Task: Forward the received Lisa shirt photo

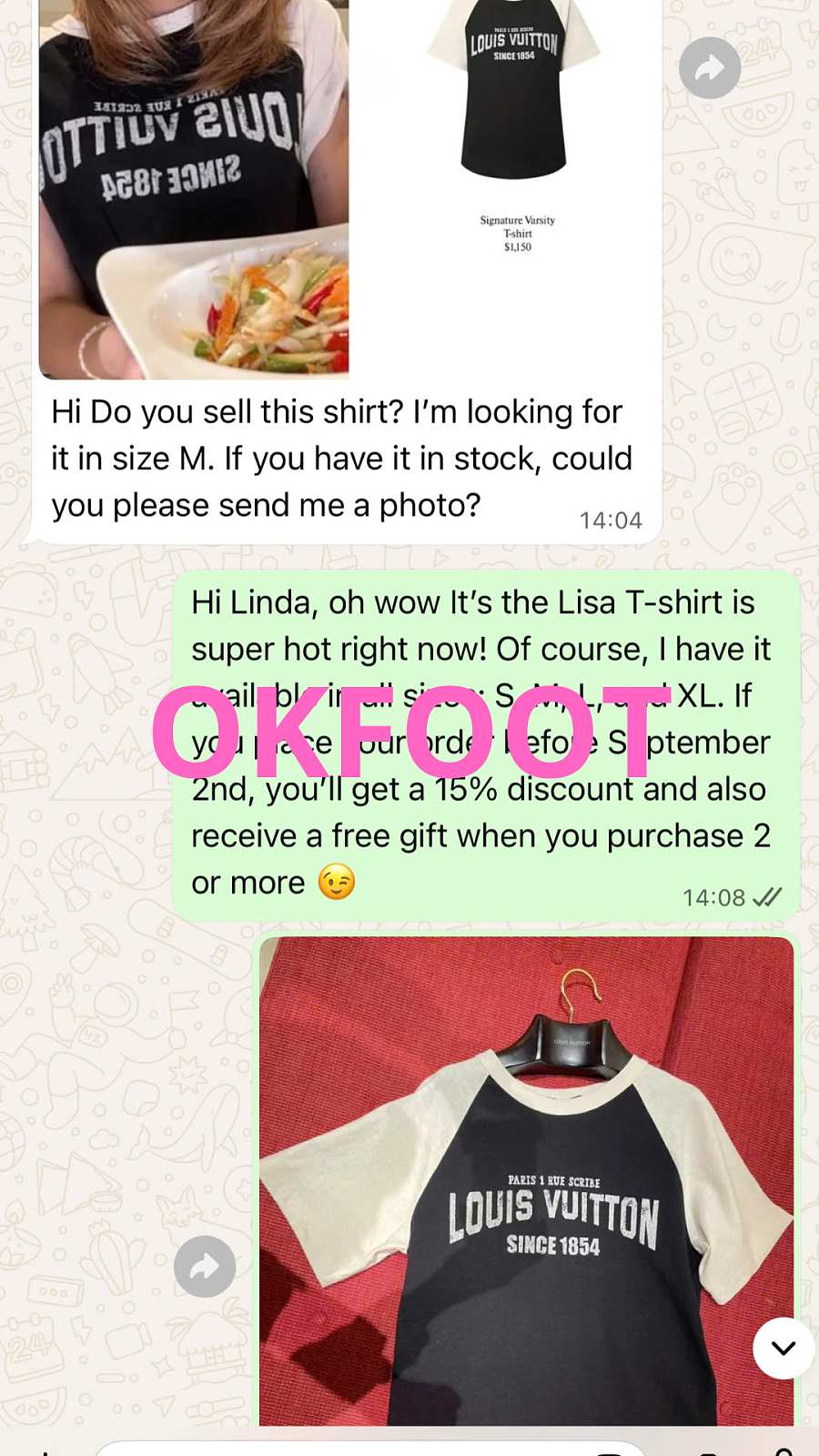Action: point(710,68)
